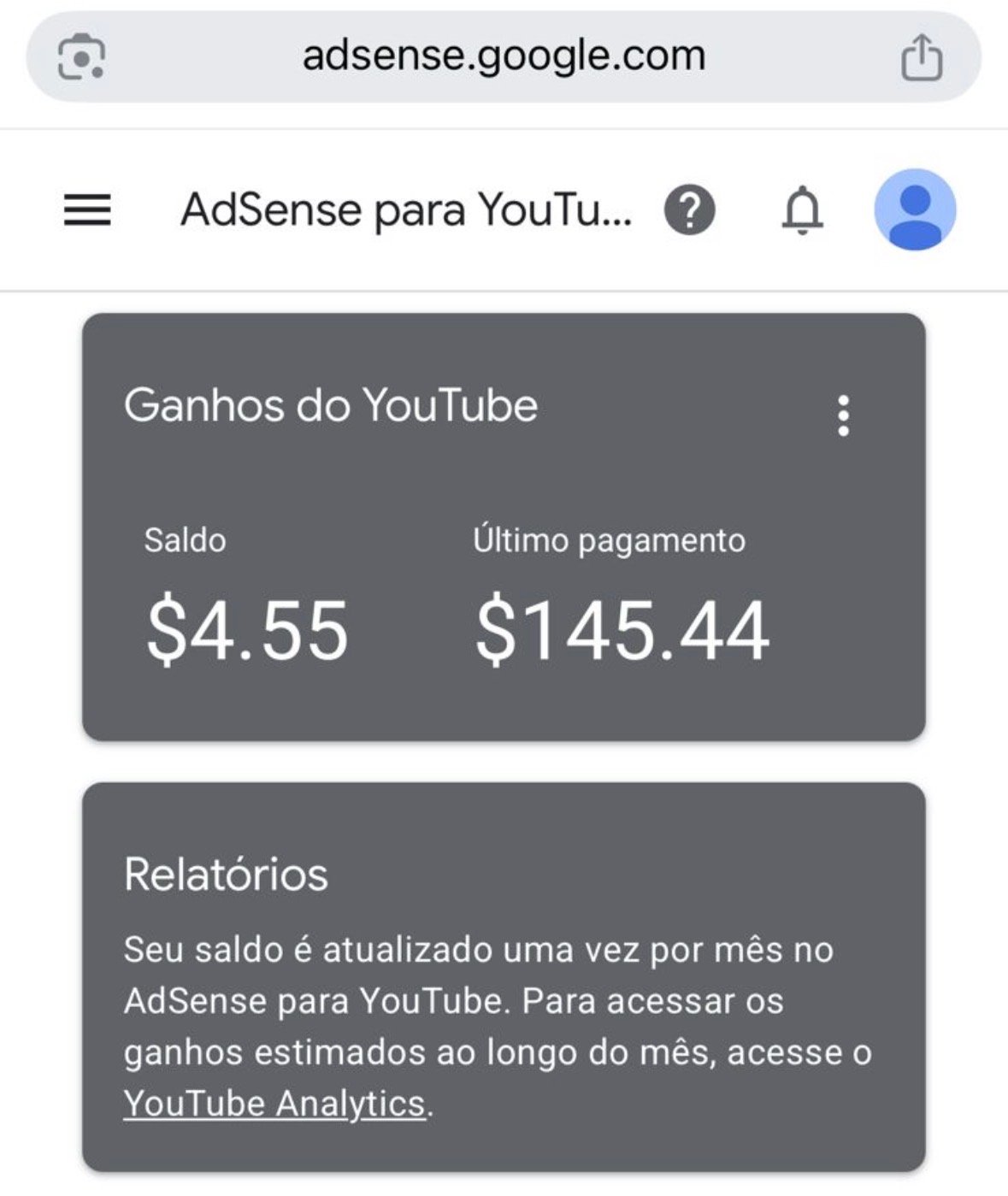Open the account profile avatar
Image resolution: width=1008 pixels, height=1196 pixels.
click(x=914, y=209)
